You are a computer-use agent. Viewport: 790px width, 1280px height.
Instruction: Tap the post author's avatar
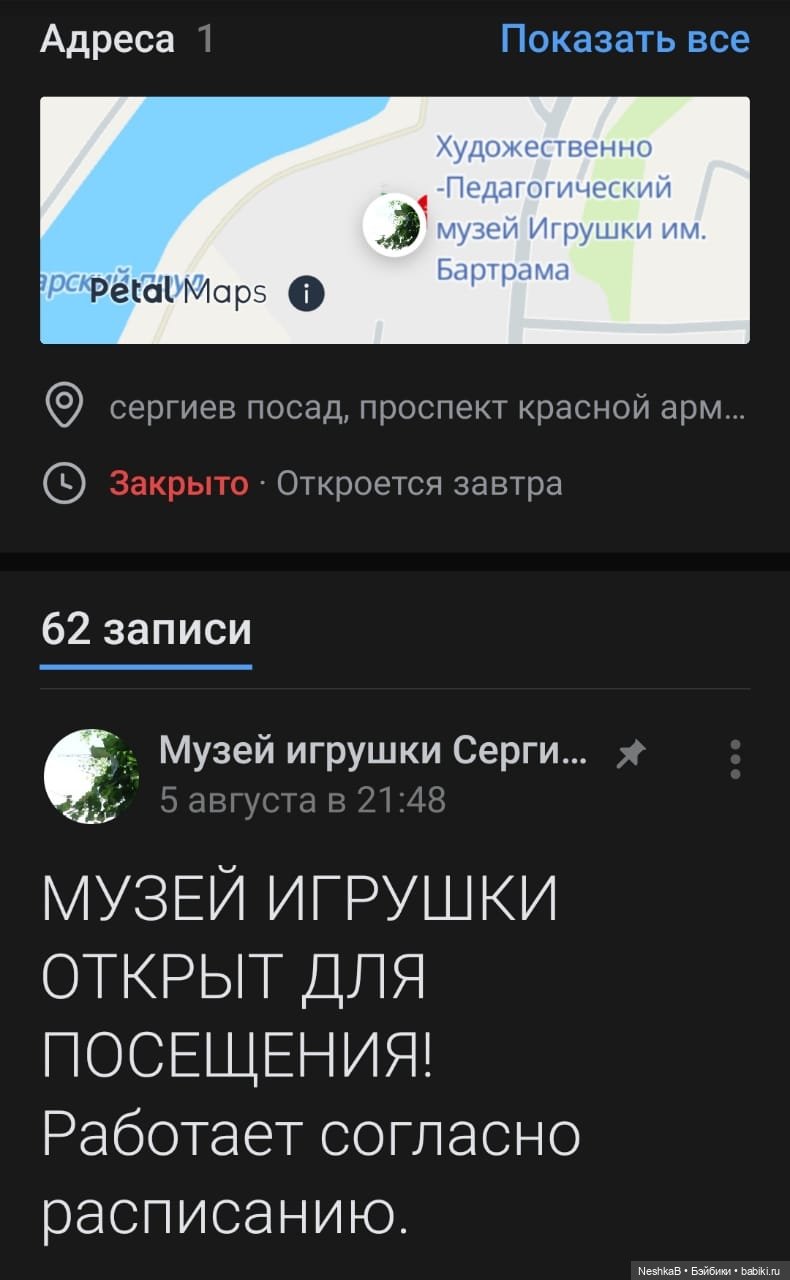(92, 776)
